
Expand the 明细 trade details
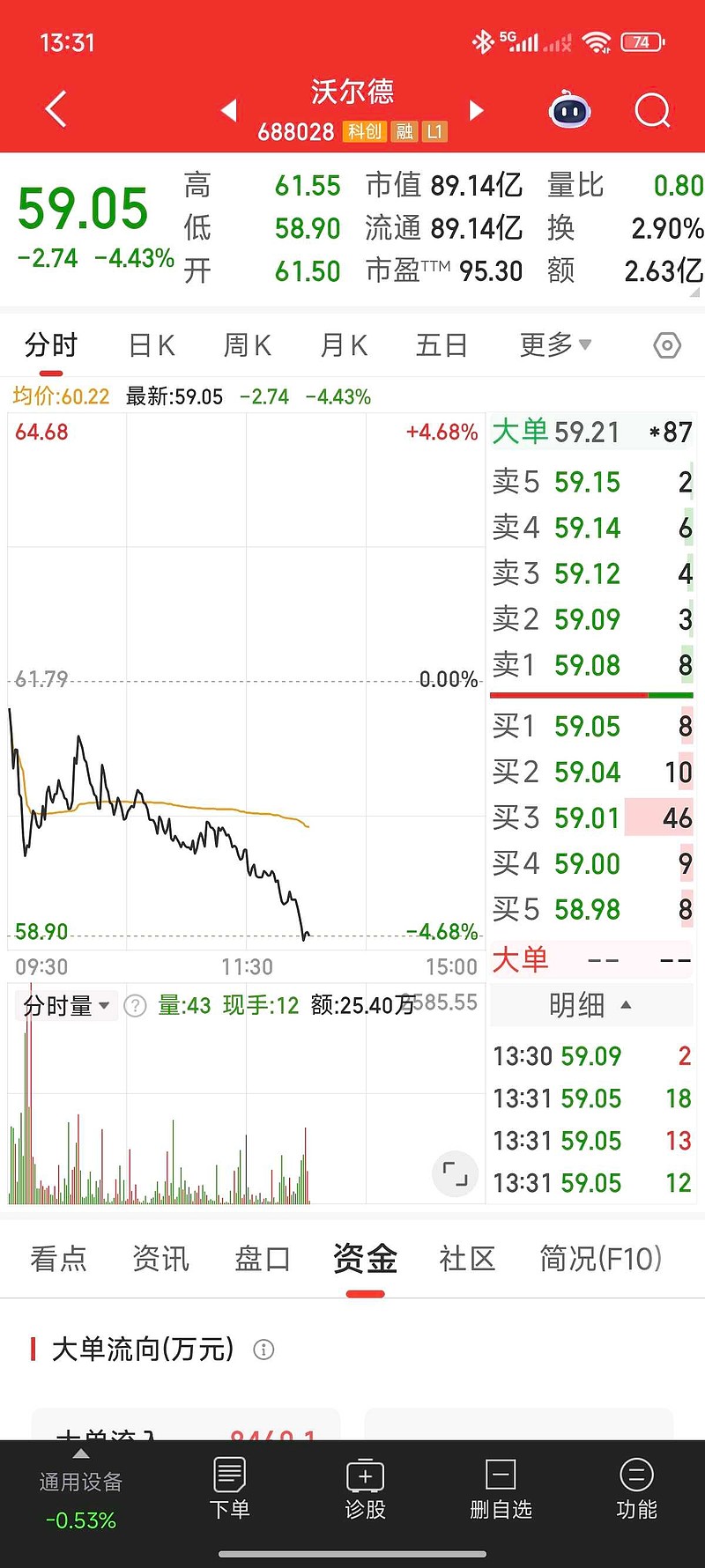(590, 1005)
